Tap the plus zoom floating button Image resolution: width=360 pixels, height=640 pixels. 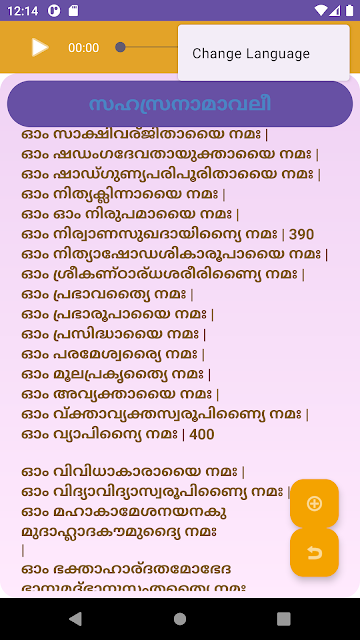[314, 503]
